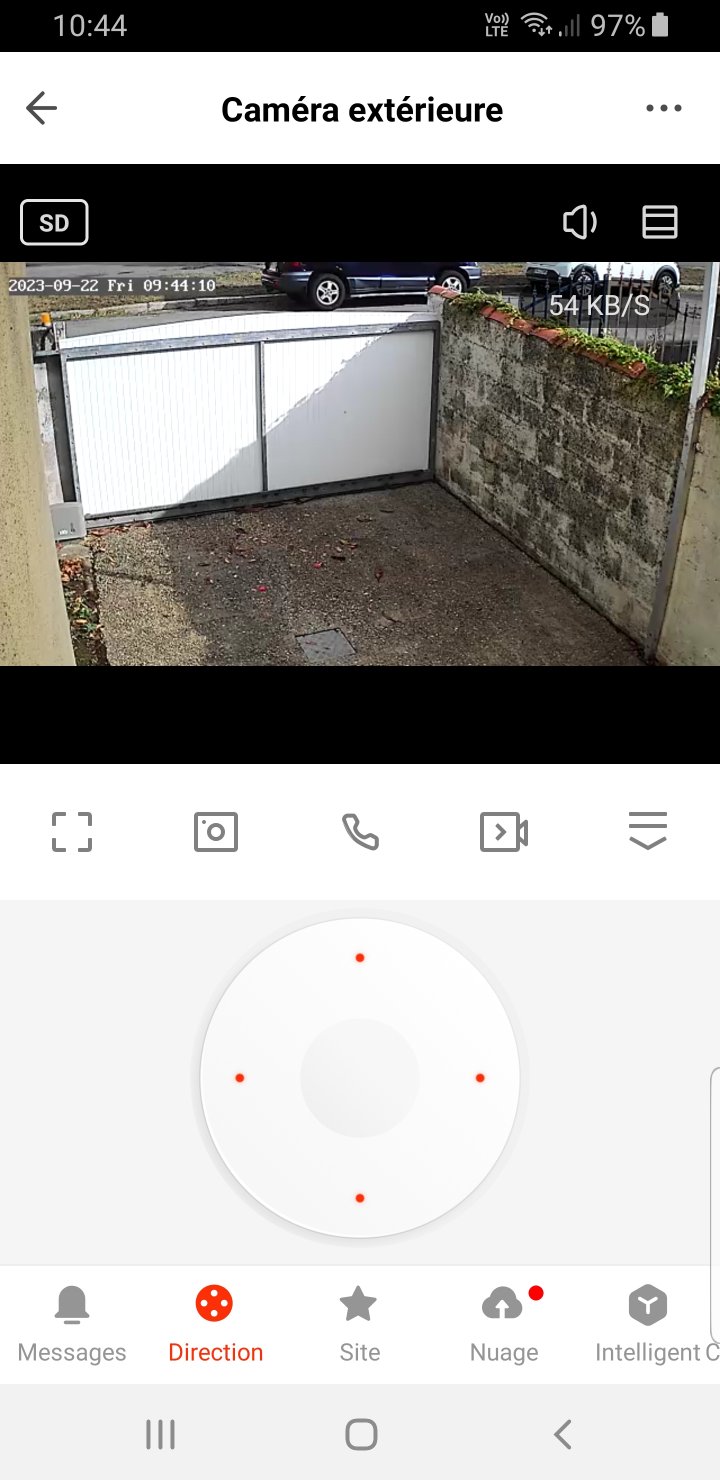Open the split-screen layout icon
This screenshot has width=720, height=1480.
click(x=660, y=222)
